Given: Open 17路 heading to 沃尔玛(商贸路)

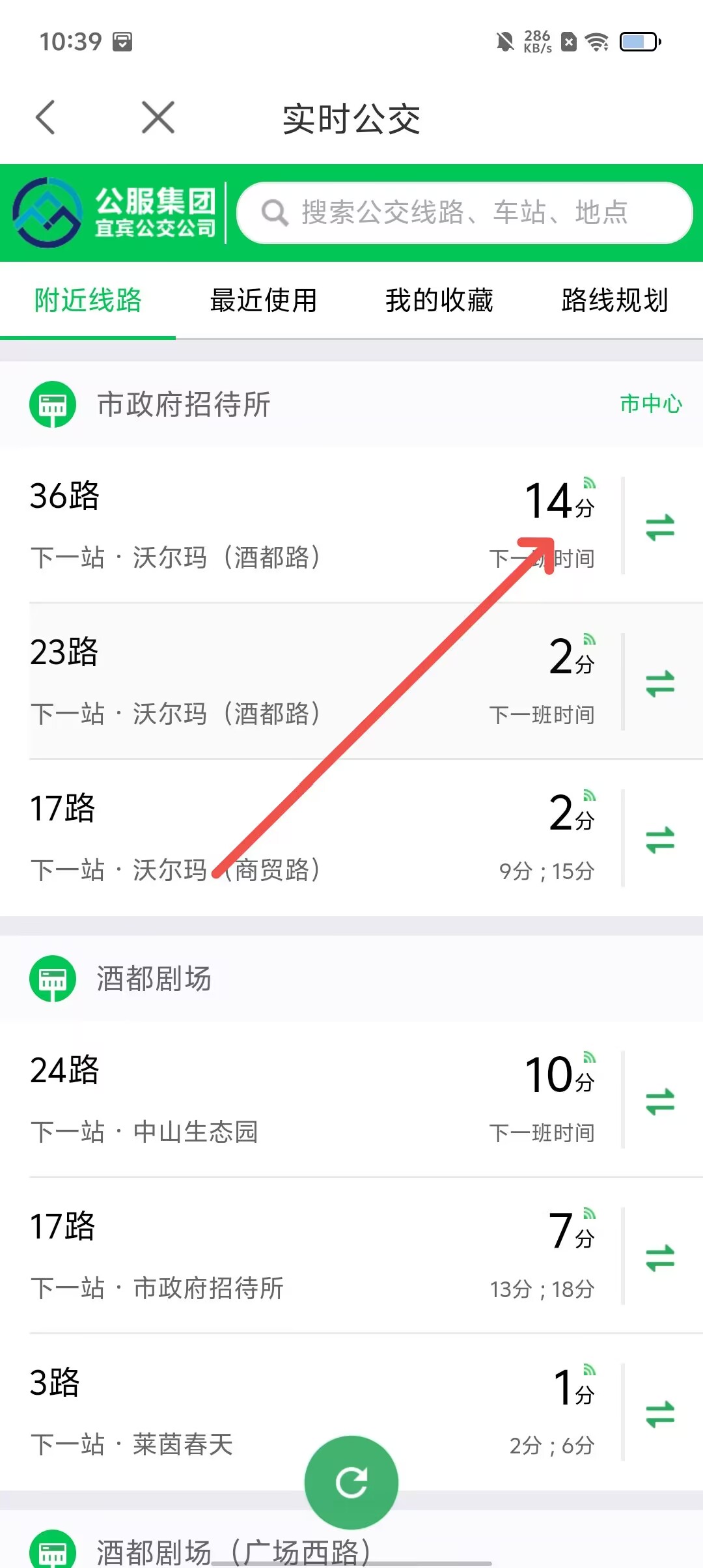Looking at the screenshot, I should (260, 837).
